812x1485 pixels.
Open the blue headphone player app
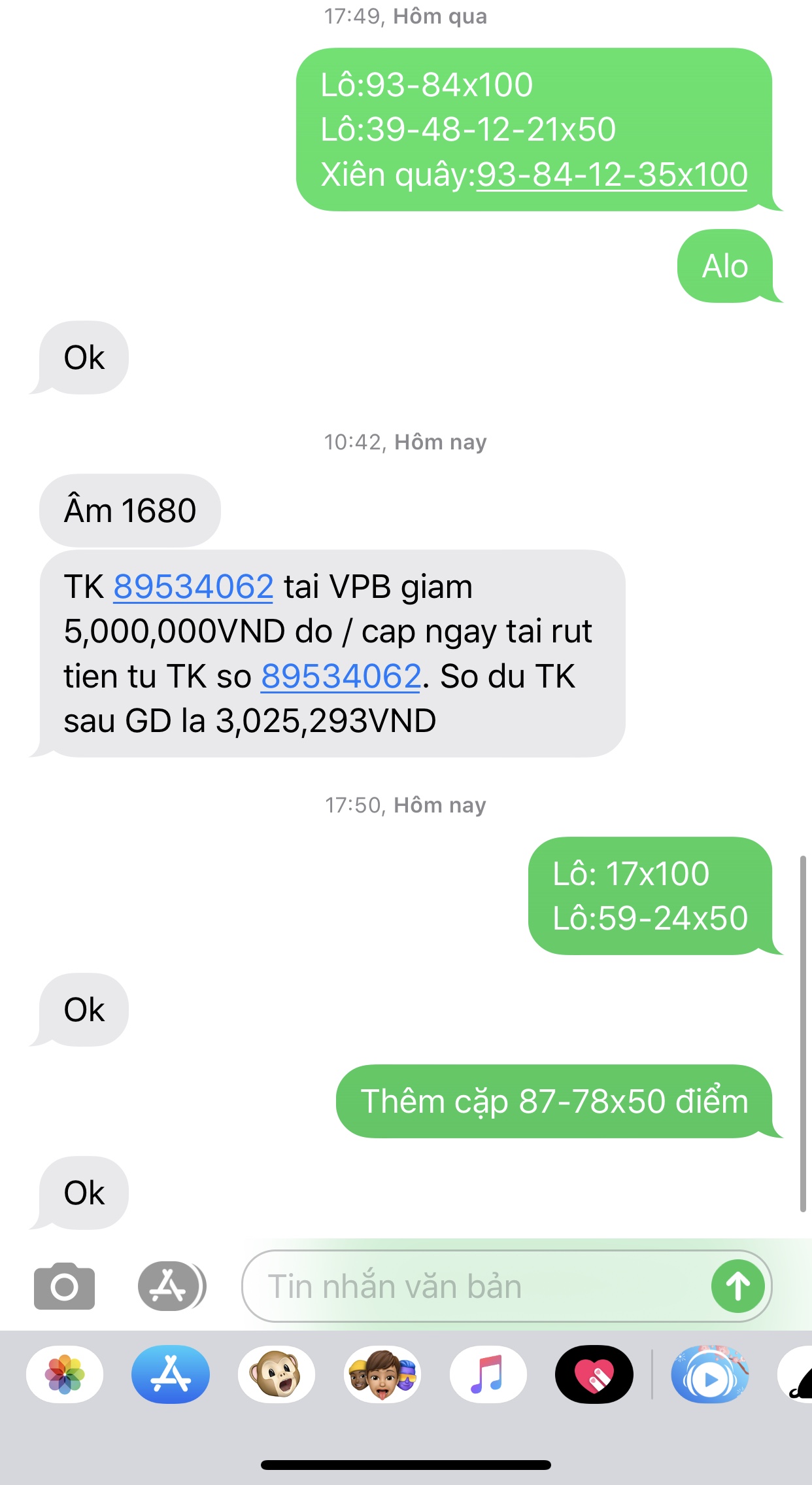[x=710, y=1374]
